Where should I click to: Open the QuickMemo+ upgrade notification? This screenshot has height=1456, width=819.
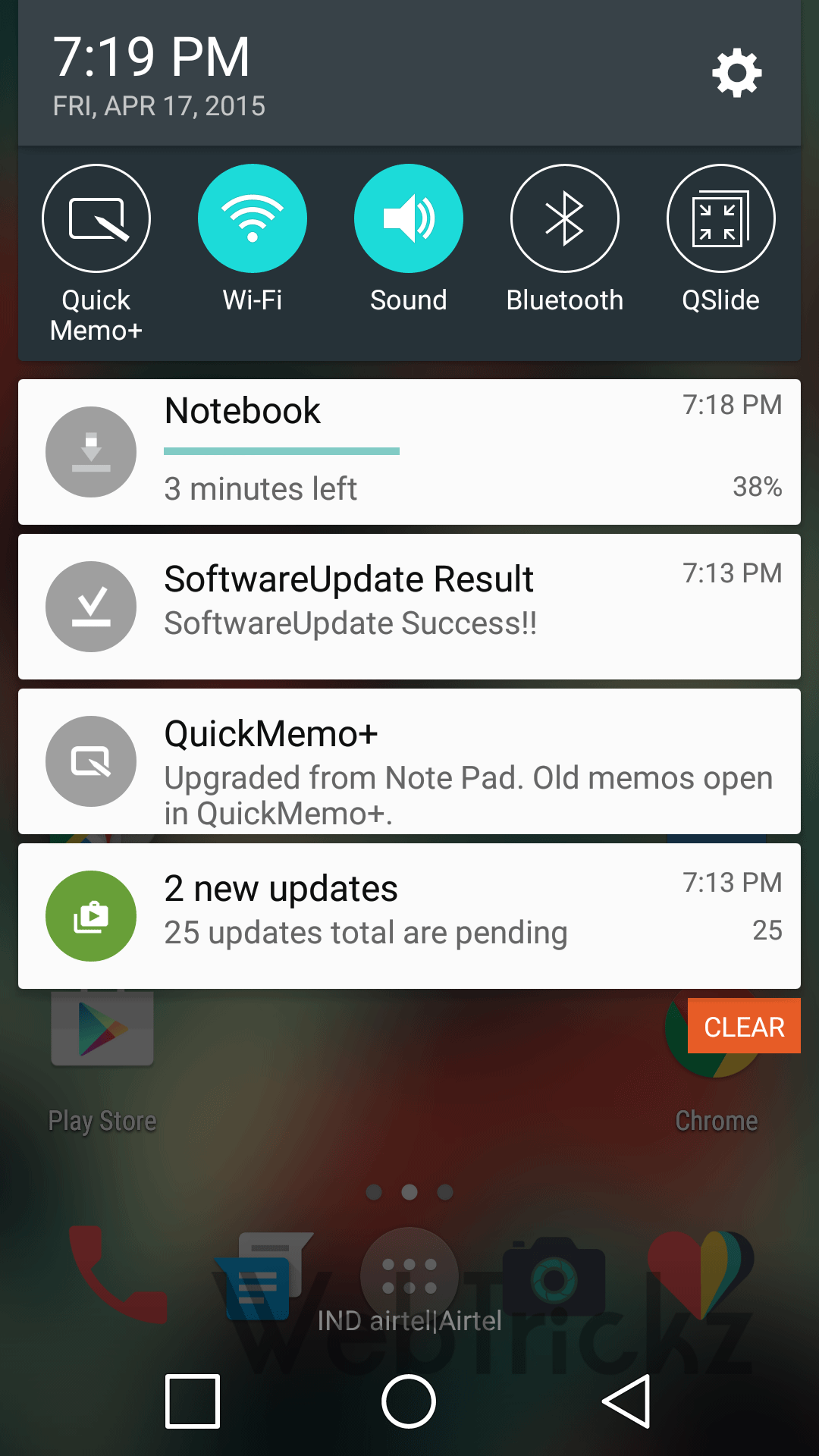(x=409, y=761)
